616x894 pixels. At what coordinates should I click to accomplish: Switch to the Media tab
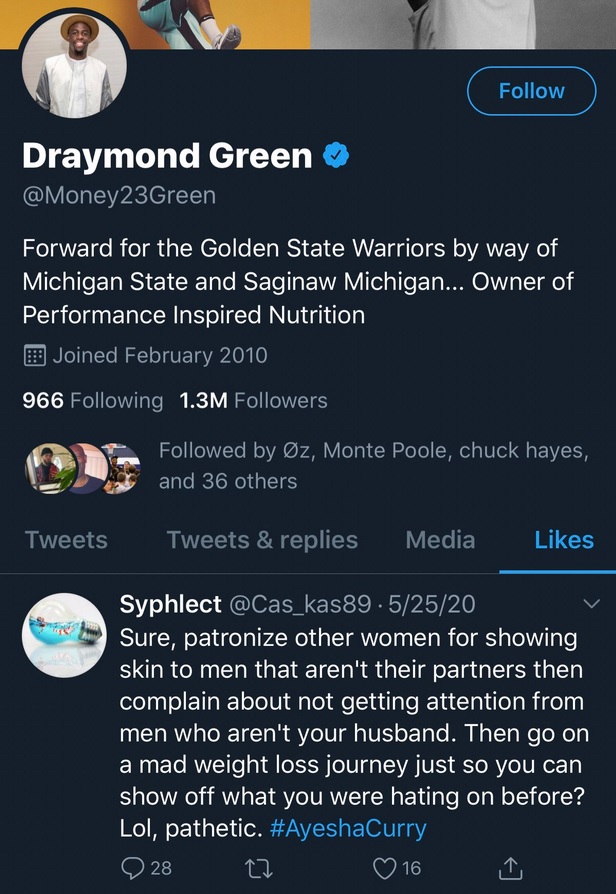coord(440,540)
